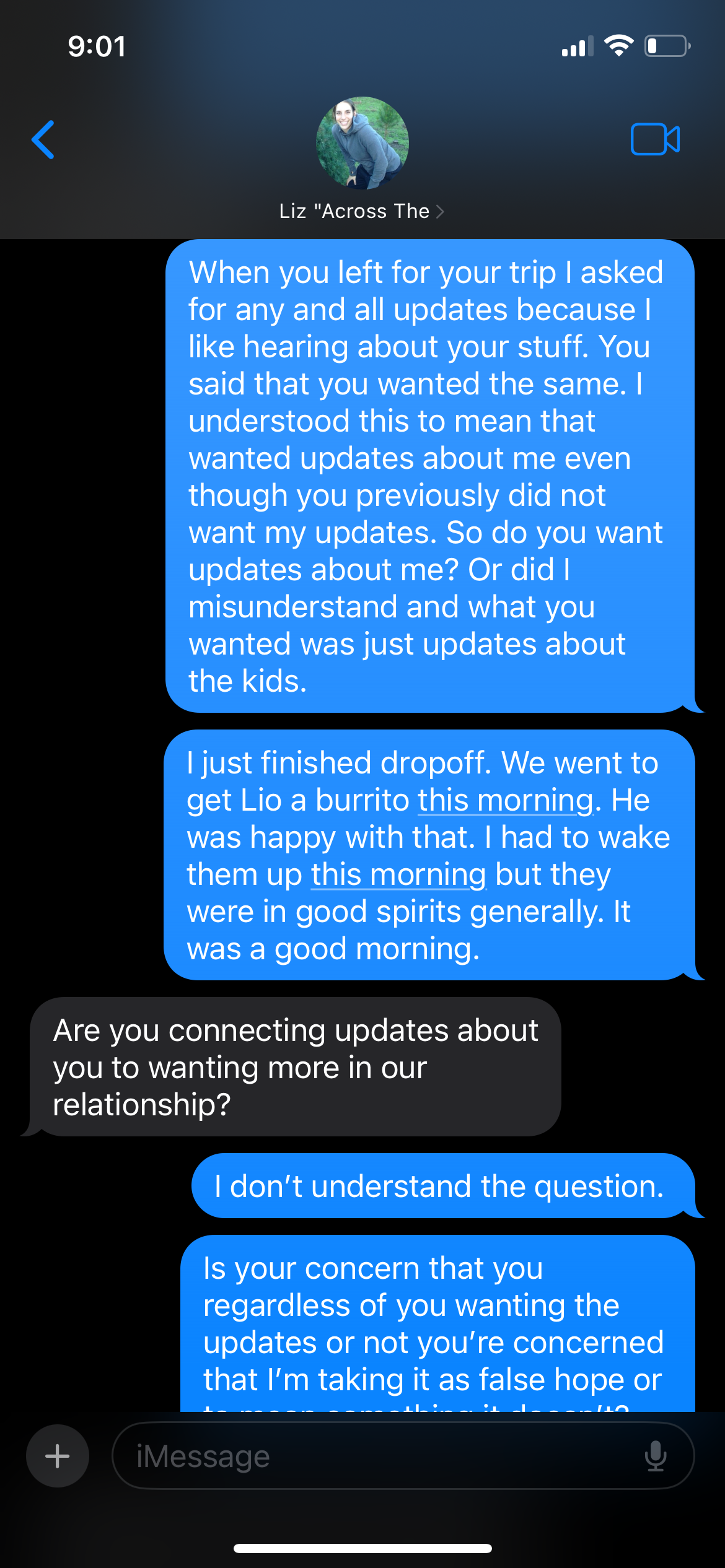
Task: Record an audio message with the microphone
Action: tap(655, 1456)
